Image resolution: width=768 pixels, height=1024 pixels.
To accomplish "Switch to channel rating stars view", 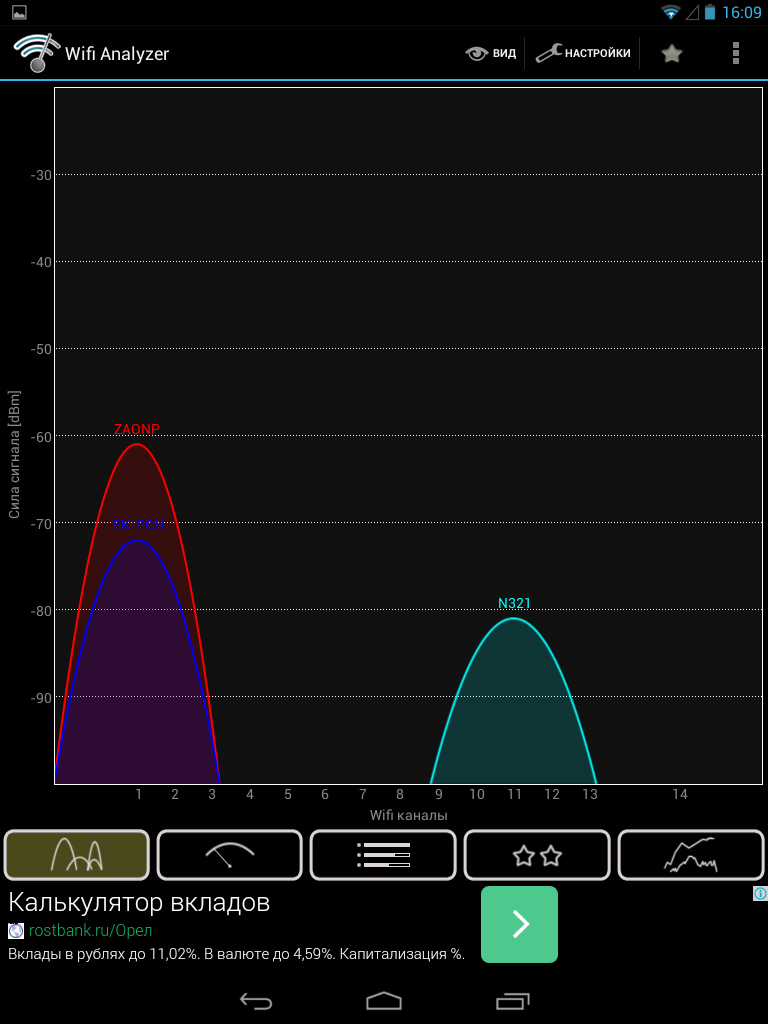I will tap(537, 855).
